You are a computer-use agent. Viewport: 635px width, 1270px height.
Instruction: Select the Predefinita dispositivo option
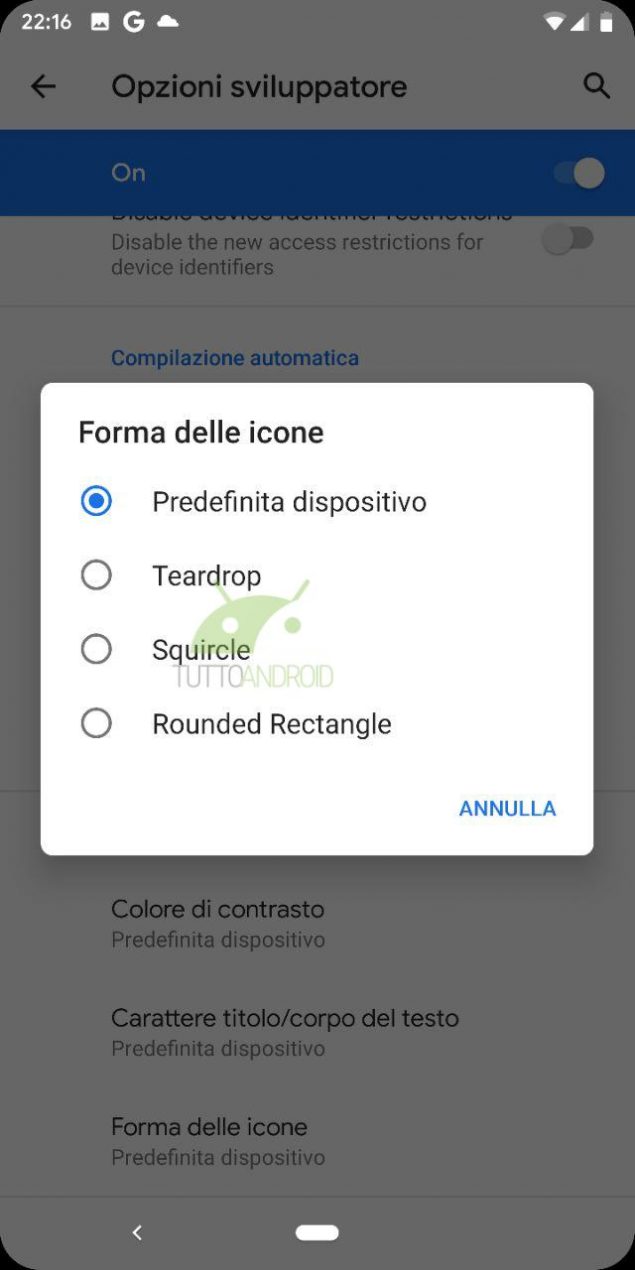316,501
